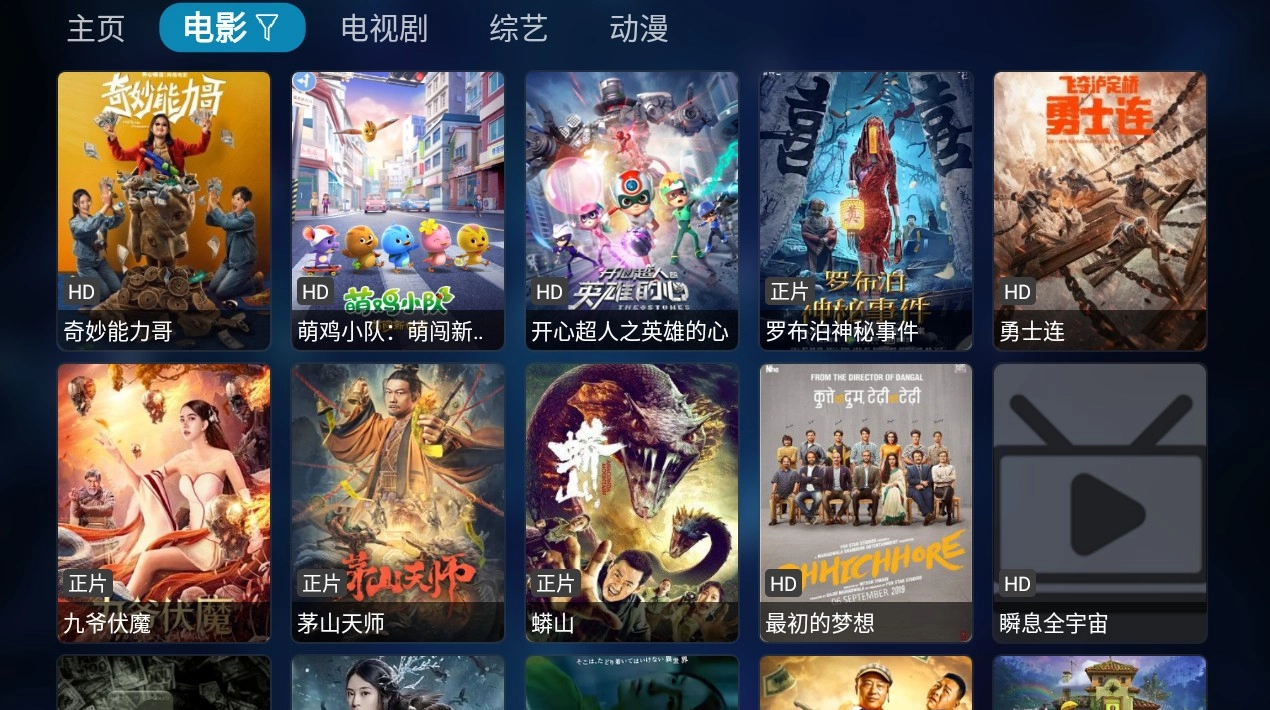Open the 萌鸡小队 movie card

pyautogui.click(x=398, y=210)
